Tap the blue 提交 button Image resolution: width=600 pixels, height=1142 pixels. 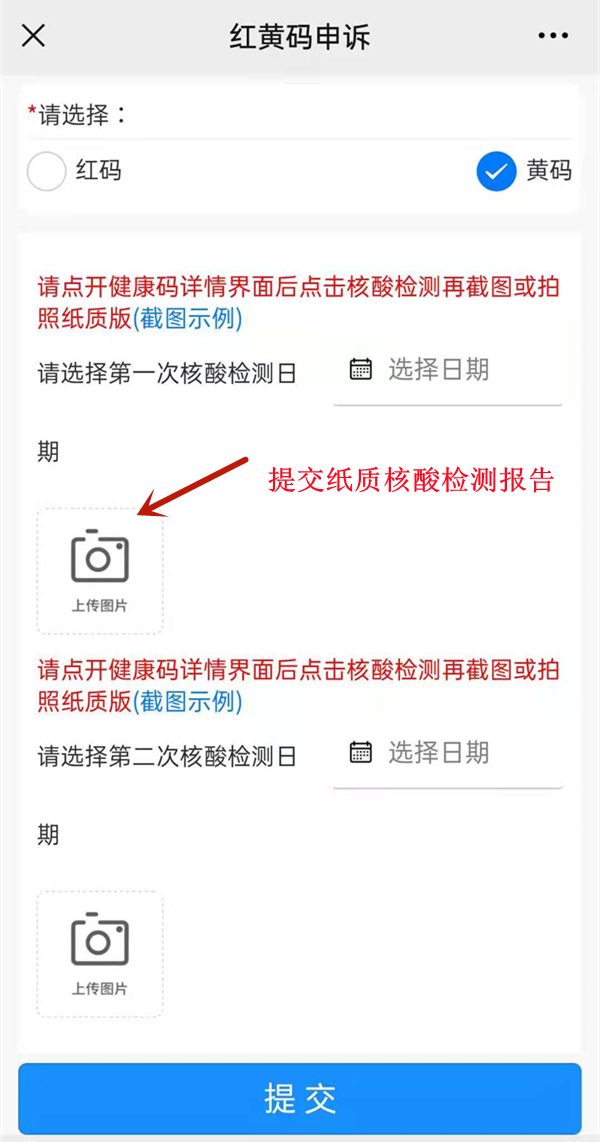tap(300, 1098)
